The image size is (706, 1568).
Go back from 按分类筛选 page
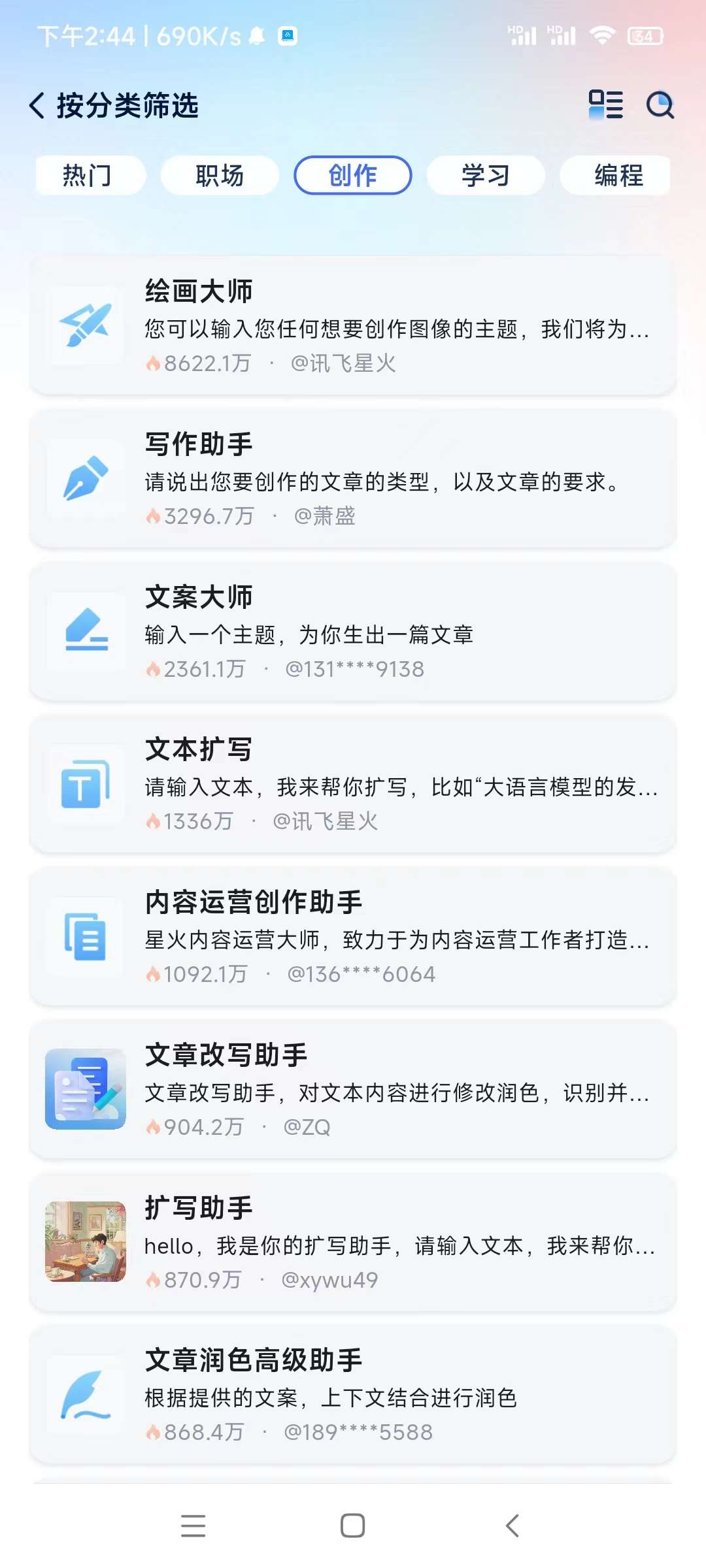(x=38, y=105)
